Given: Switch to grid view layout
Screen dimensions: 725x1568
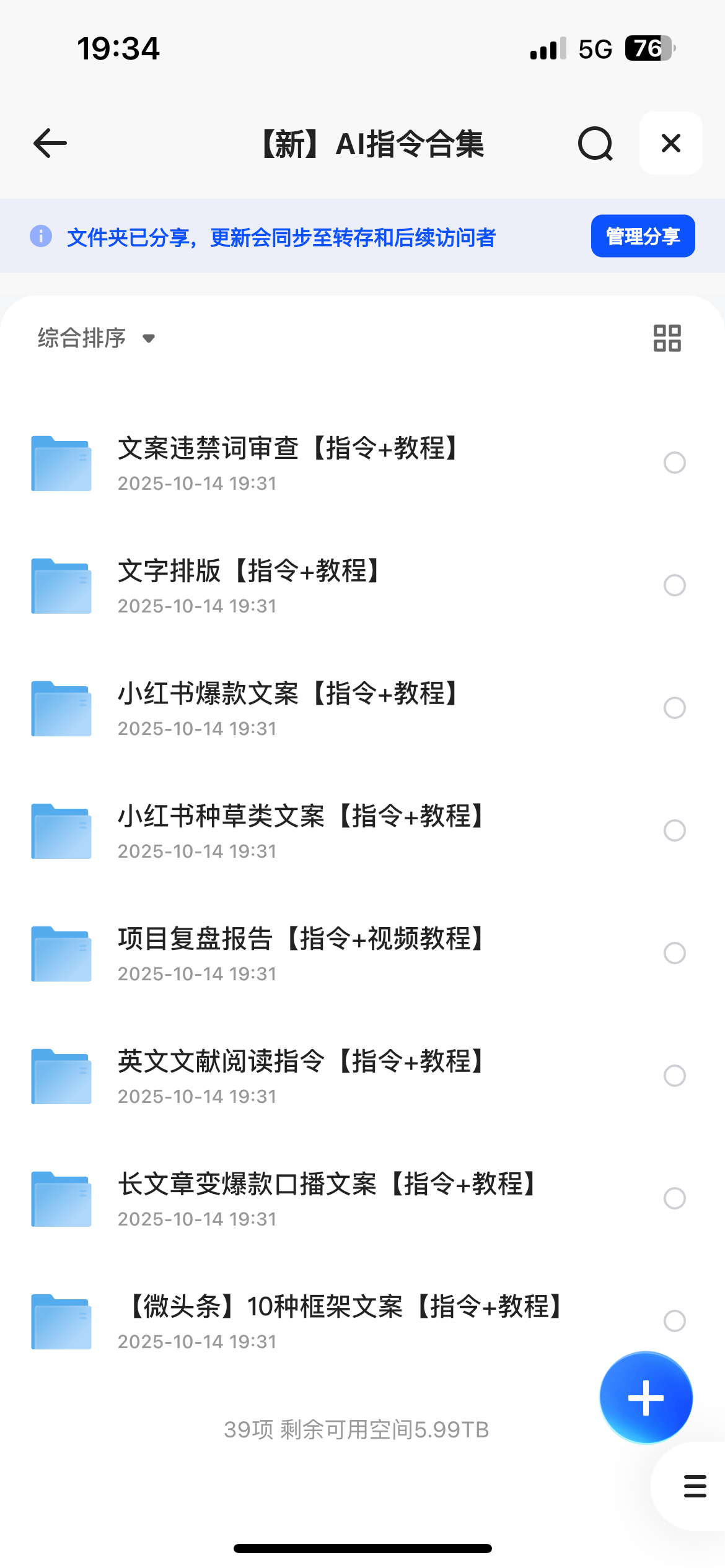Looking at the screenshot, I should coord(667,338).
